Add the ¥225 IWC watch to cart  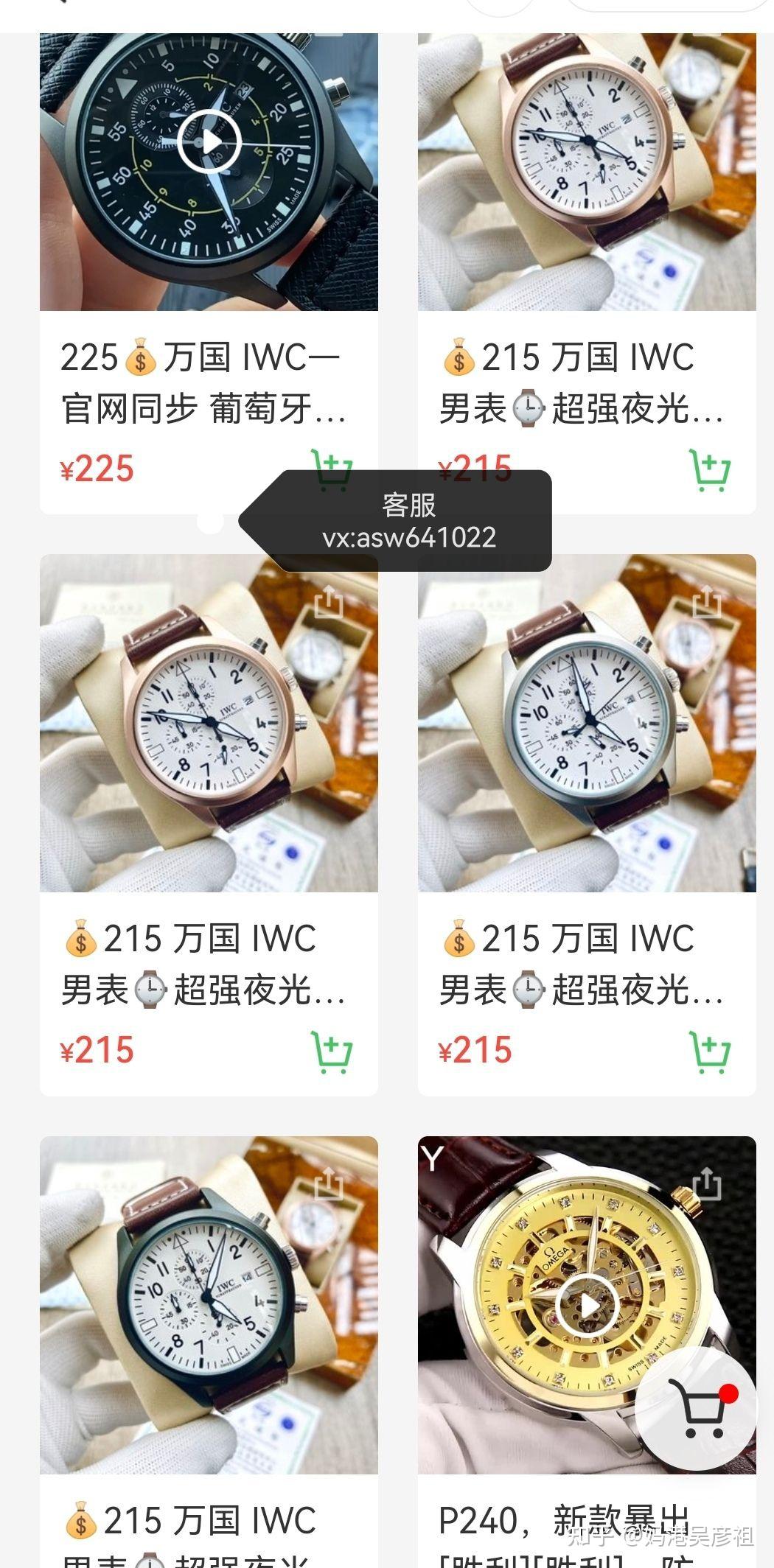coord(332,469)
